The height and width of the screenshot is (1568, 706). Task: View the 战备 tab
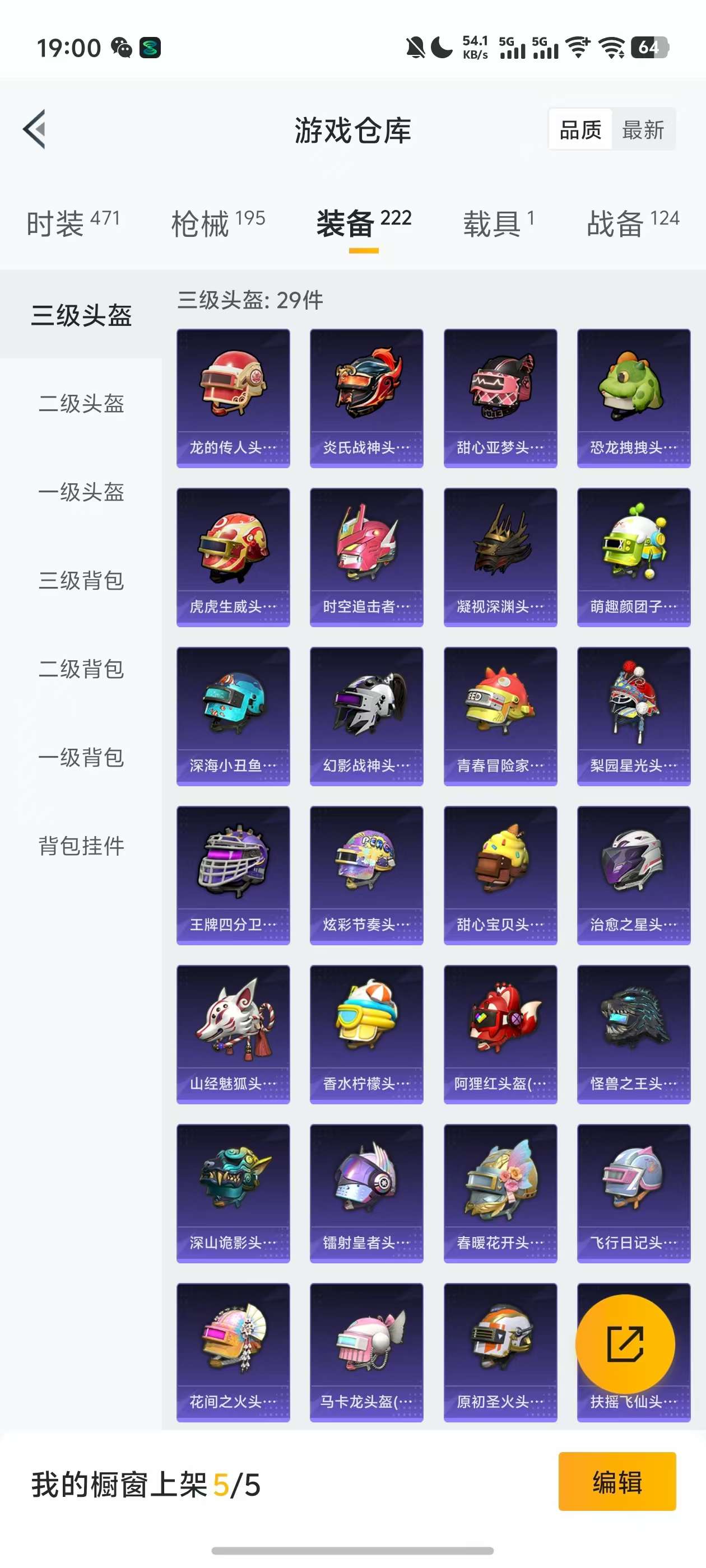pyautogui.click(x=632, y=223)
